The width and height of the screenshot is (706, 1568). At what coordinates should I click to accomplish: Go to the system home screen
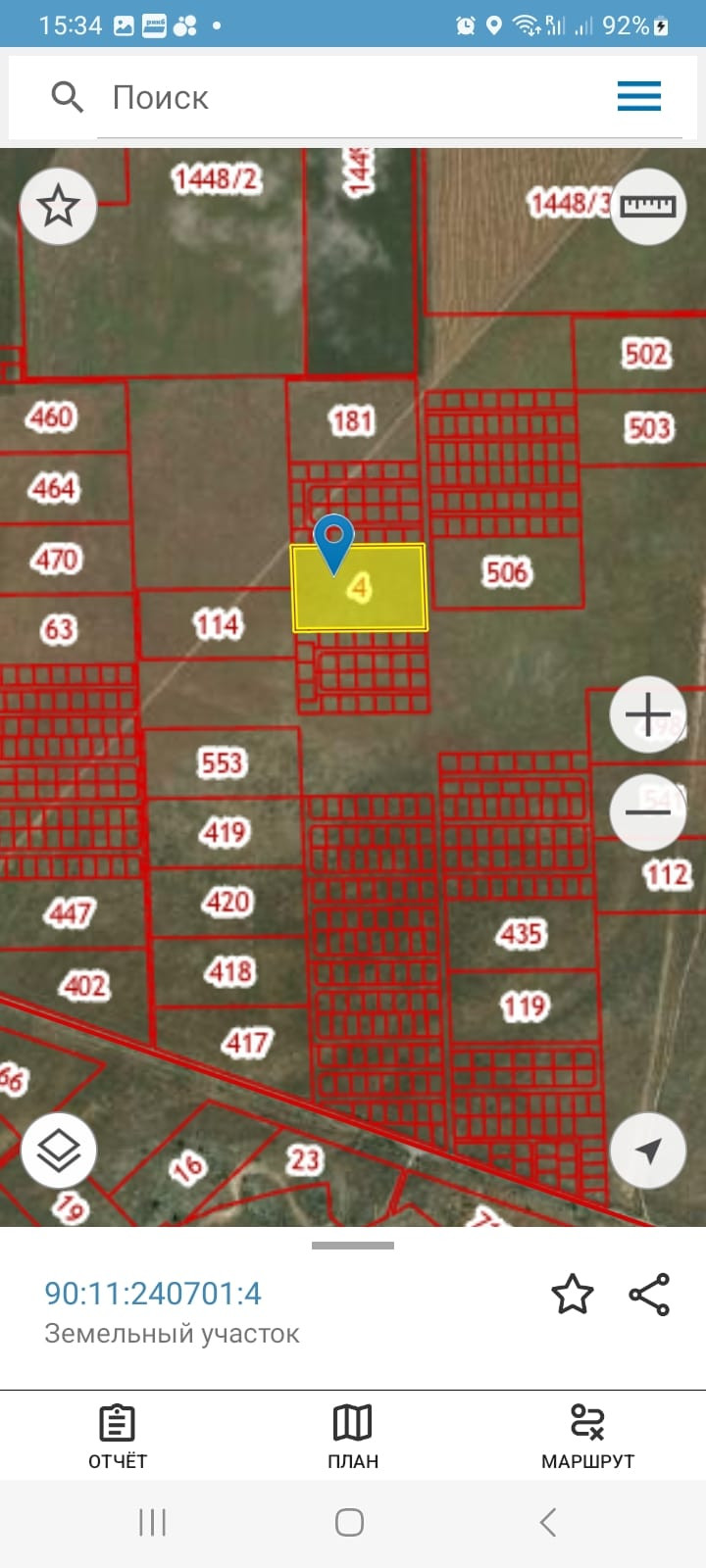click(x=350, y=1522)
